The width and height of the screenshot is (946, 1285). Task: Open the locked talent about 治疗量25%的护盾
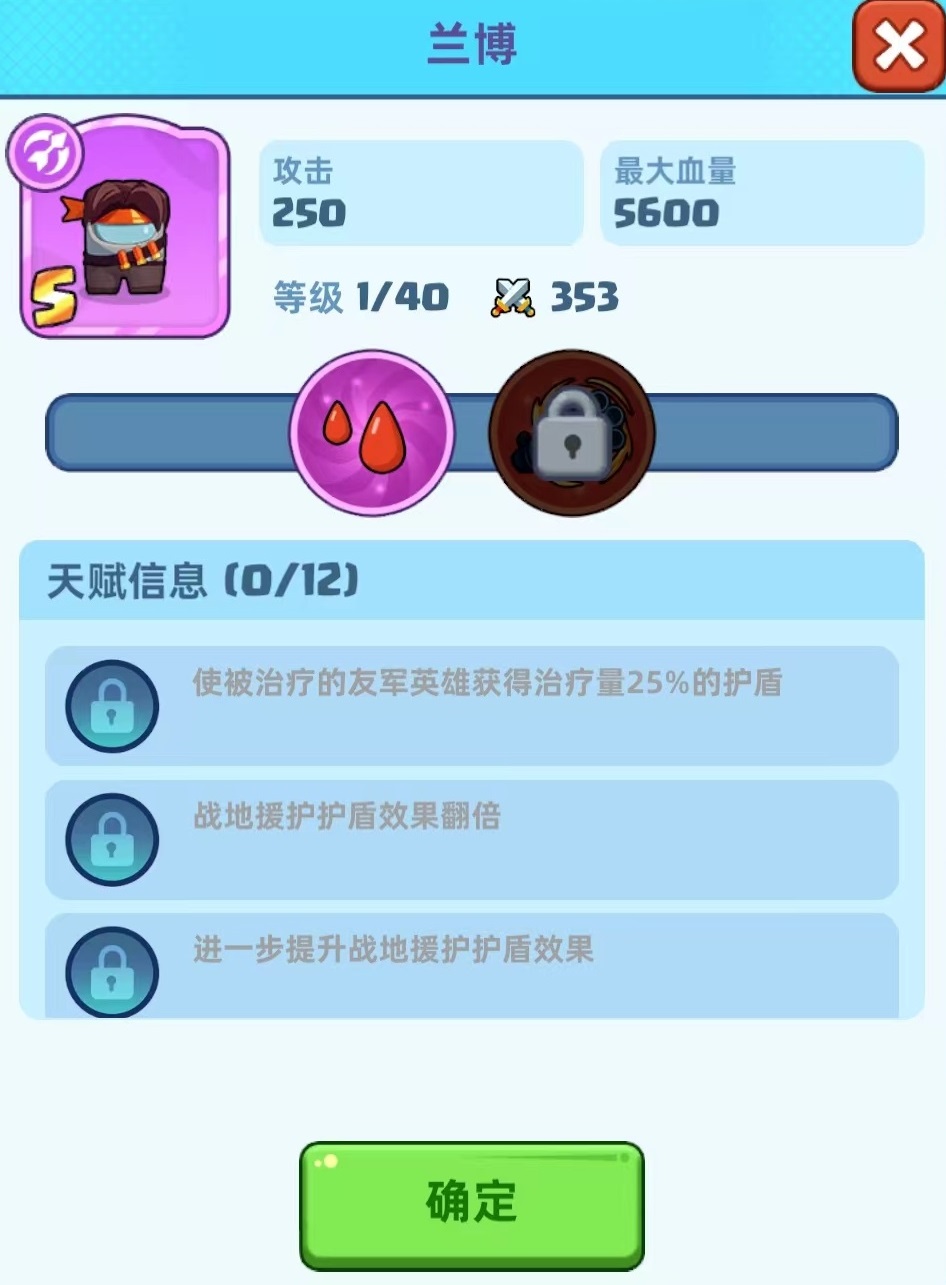[471, 706]
